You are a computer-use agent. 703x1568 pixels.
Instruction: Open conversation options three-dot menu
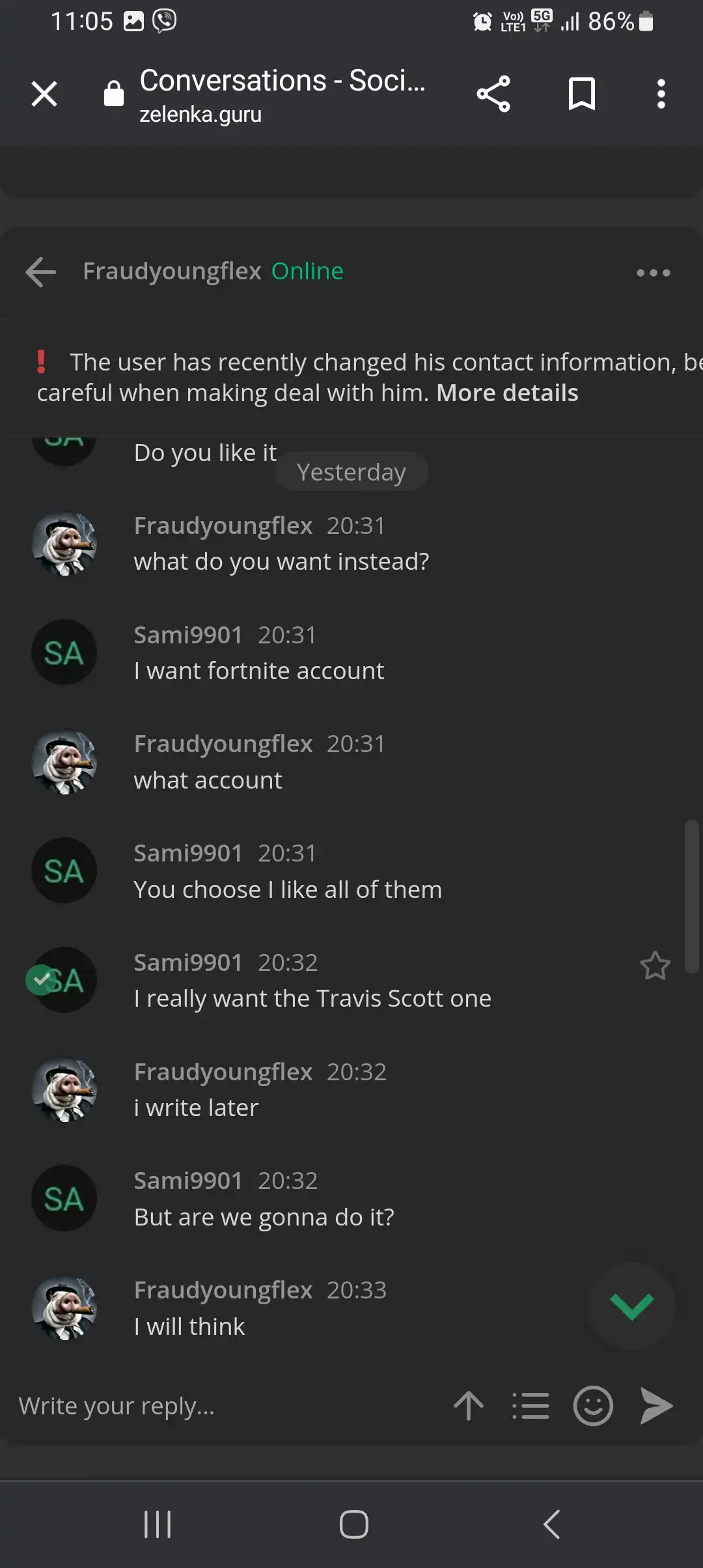click(x=653, y=273)
